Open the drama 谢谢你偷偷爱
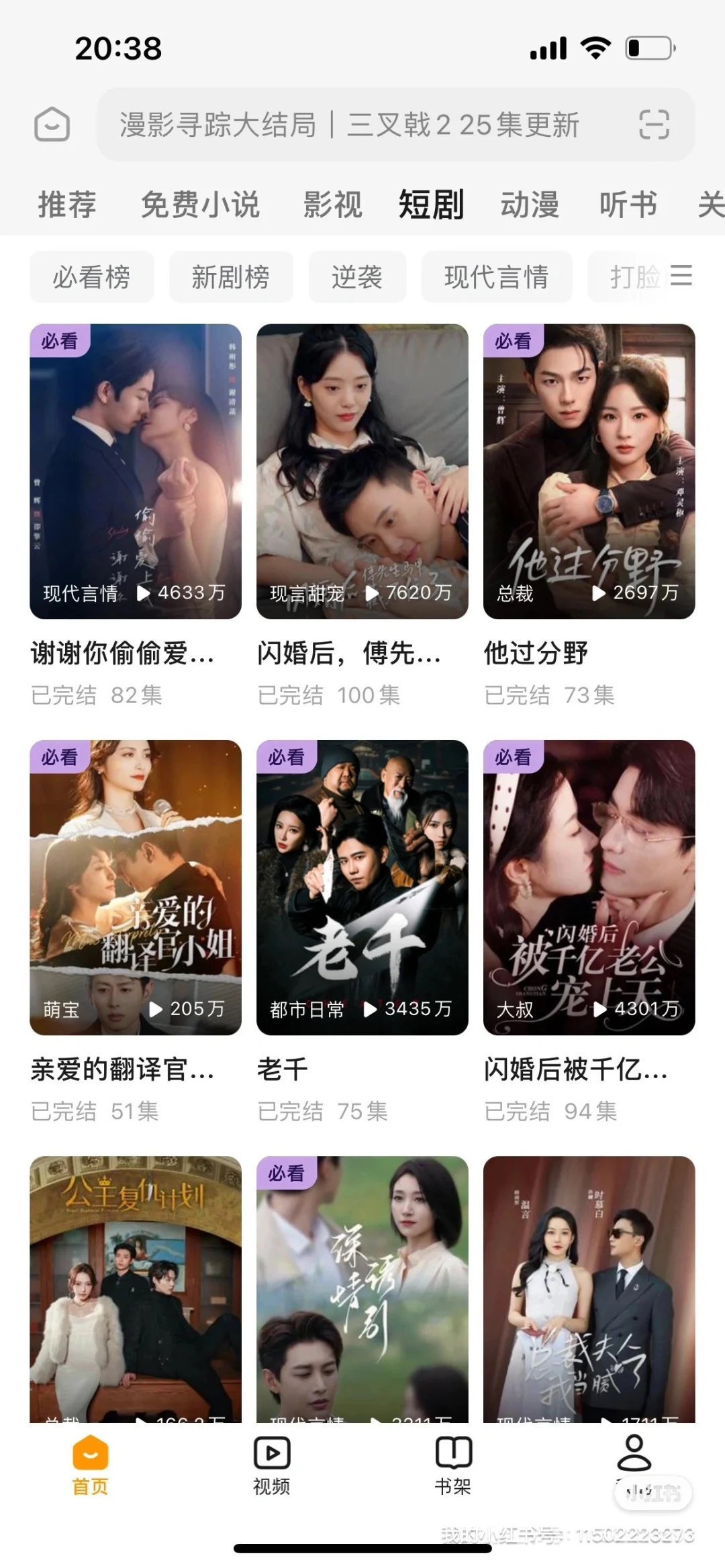The image size is (725, 1568). (136, 471)
